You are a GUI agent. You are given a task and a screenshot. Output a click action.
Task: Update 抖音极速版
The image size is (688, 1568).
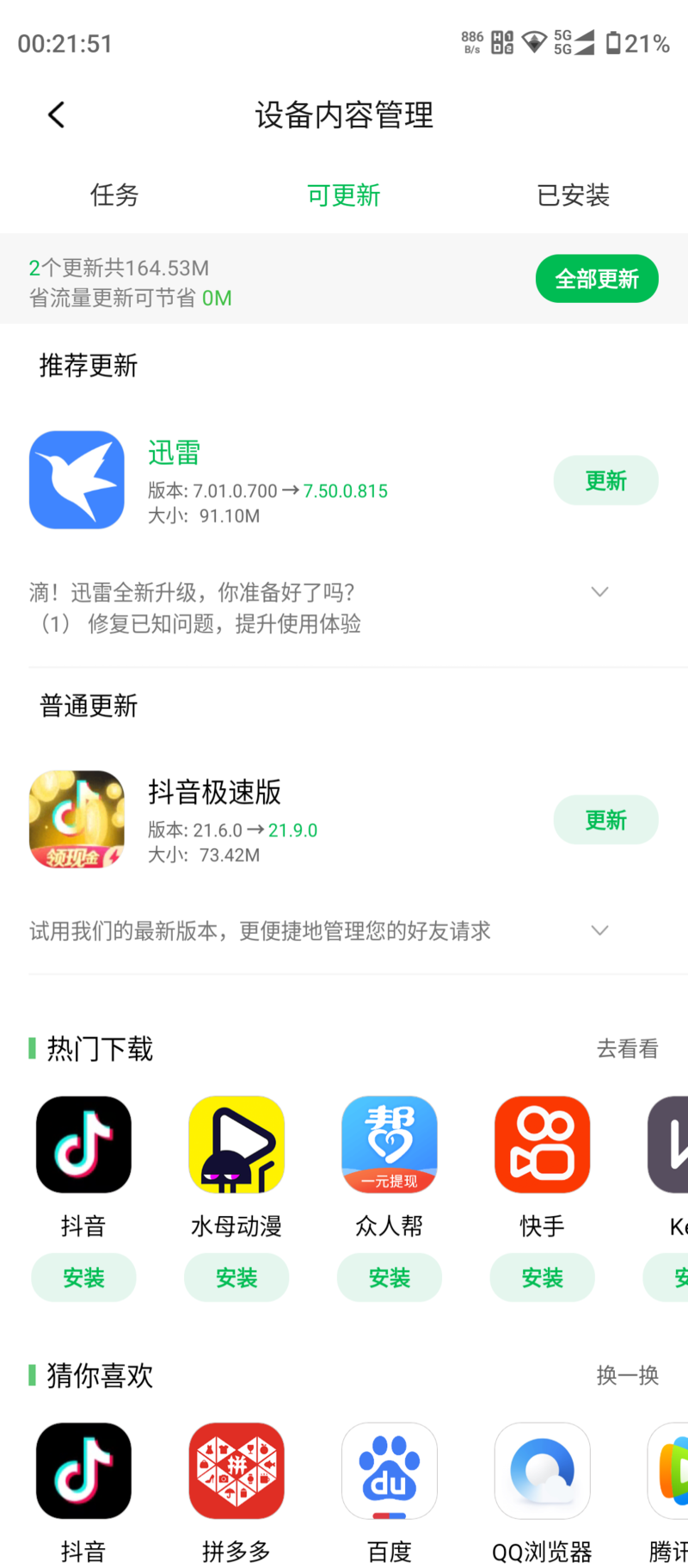pyautogui.click(x=605, y=820)
